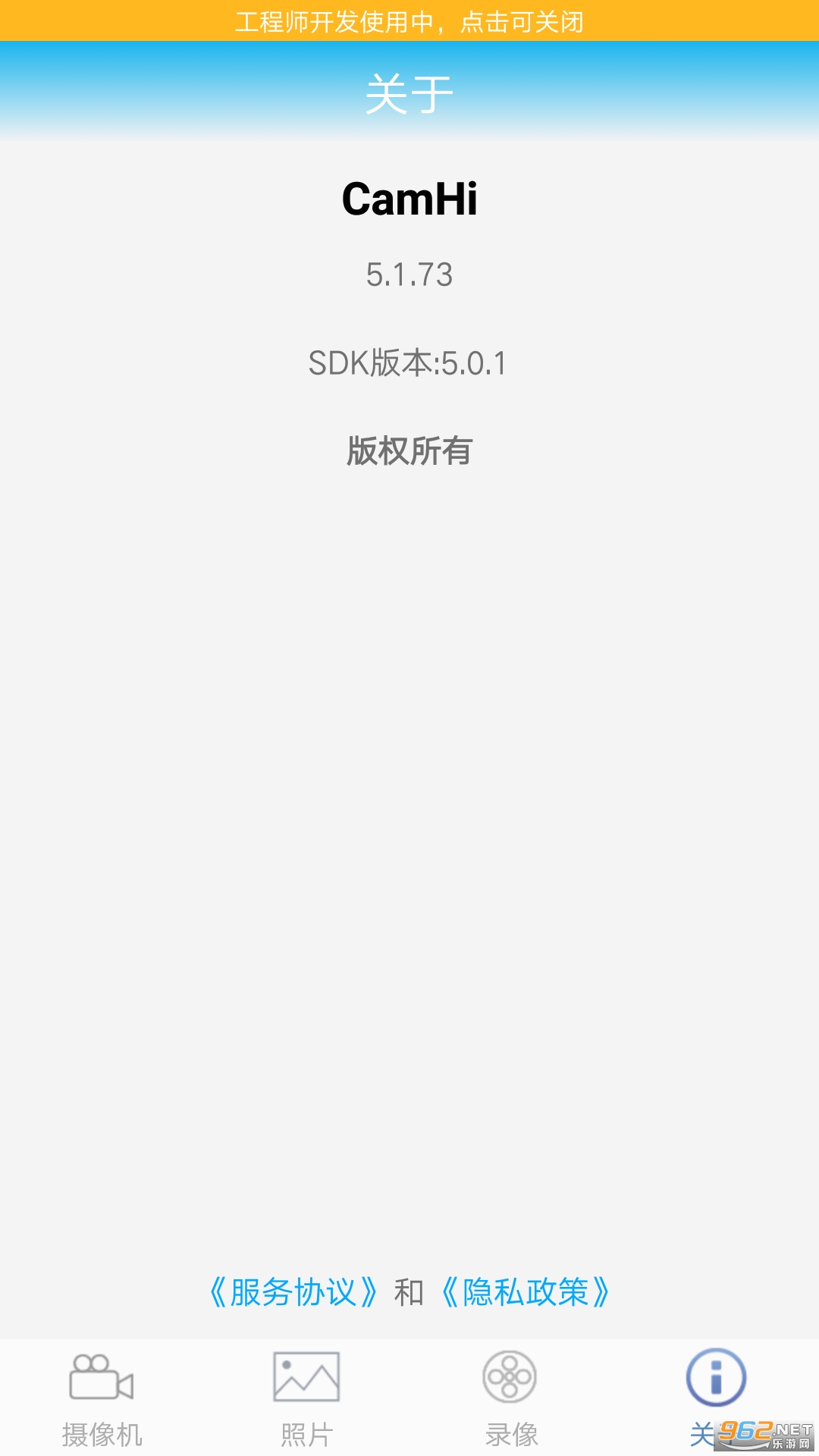Screen dimensions: 819x1456
Task: Open the 隐私政策 link
Action: pos(526,1292)
